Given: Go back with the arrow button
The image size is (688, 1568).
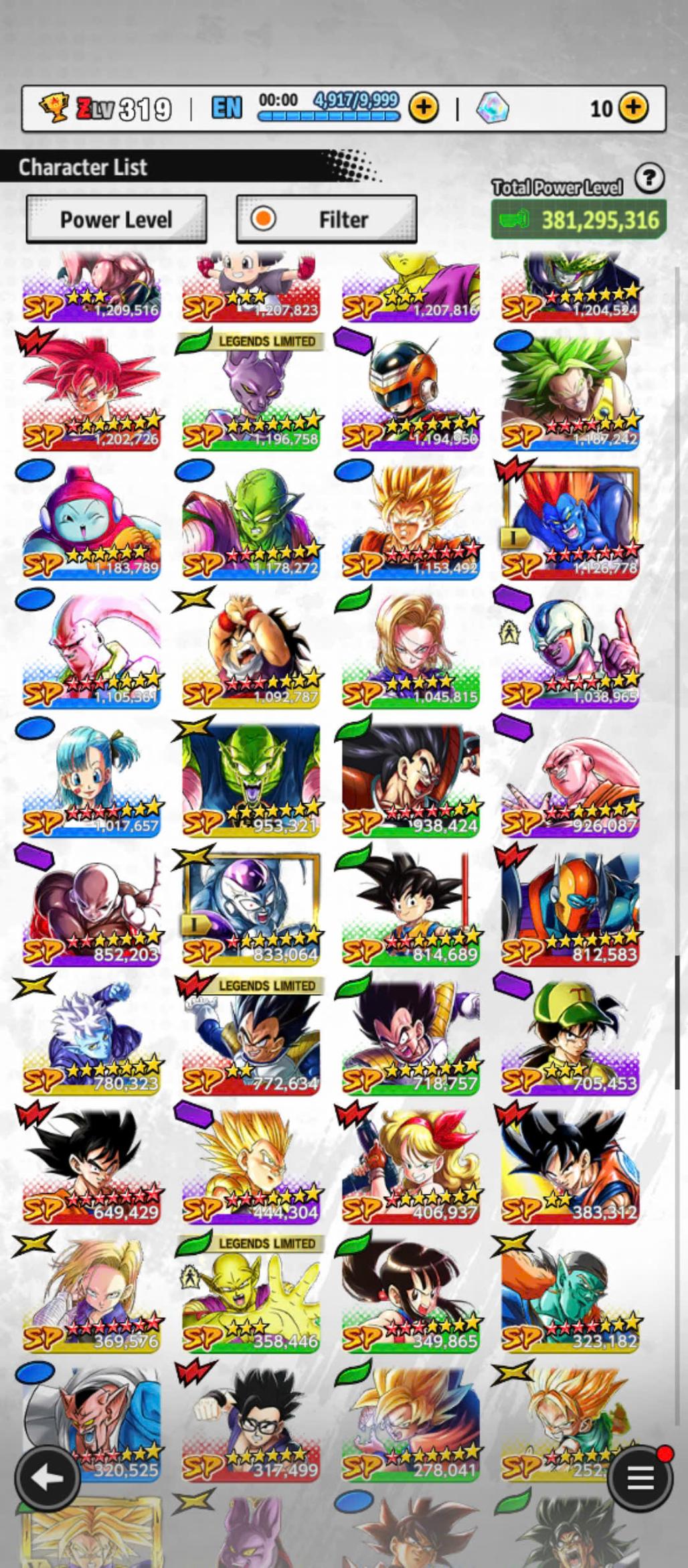Looking at the screenshot, I should pyautogui.click(x=47, y=1478).
